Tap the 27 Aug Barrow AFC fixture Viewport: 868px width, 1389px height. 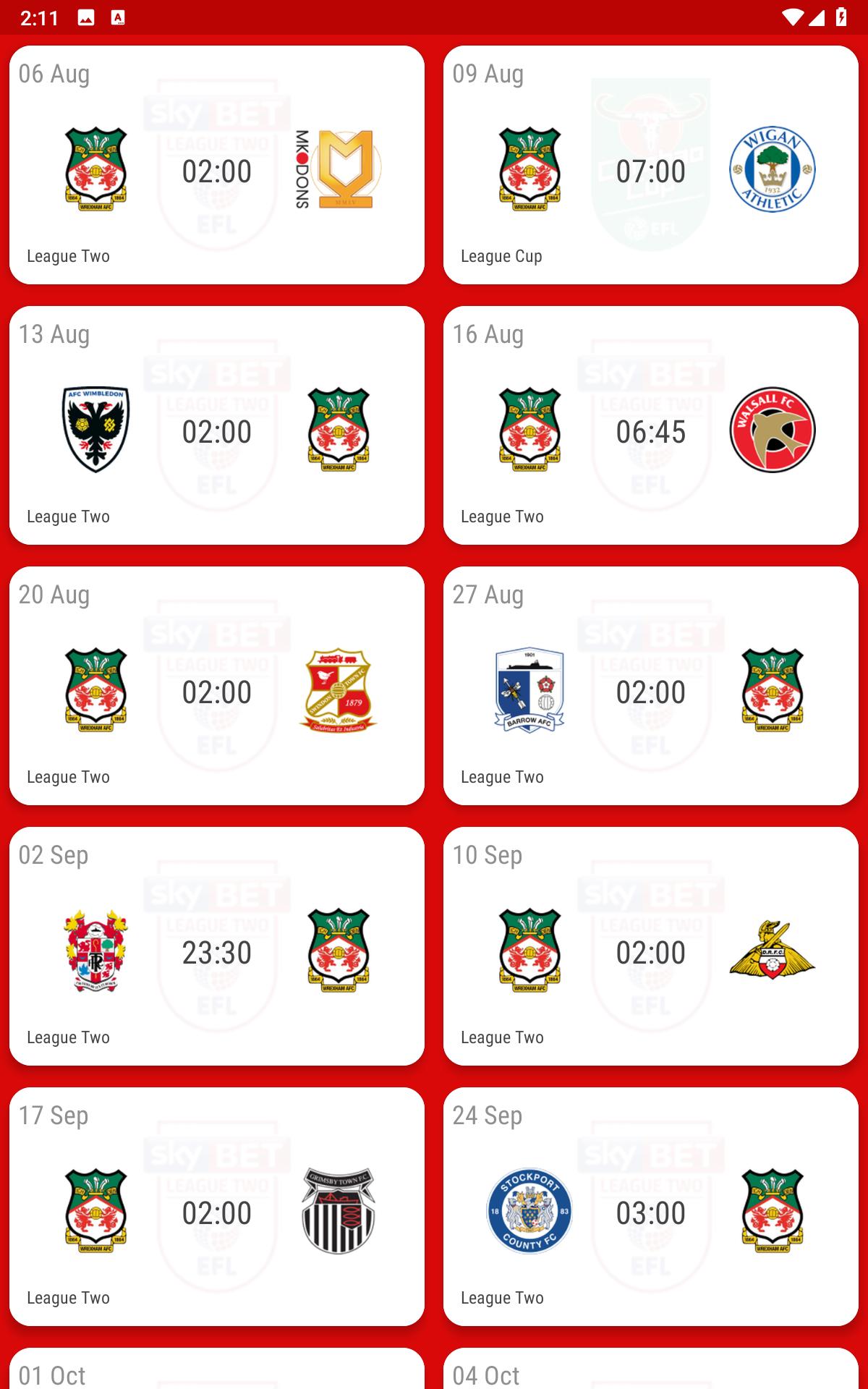pos(651,686)
